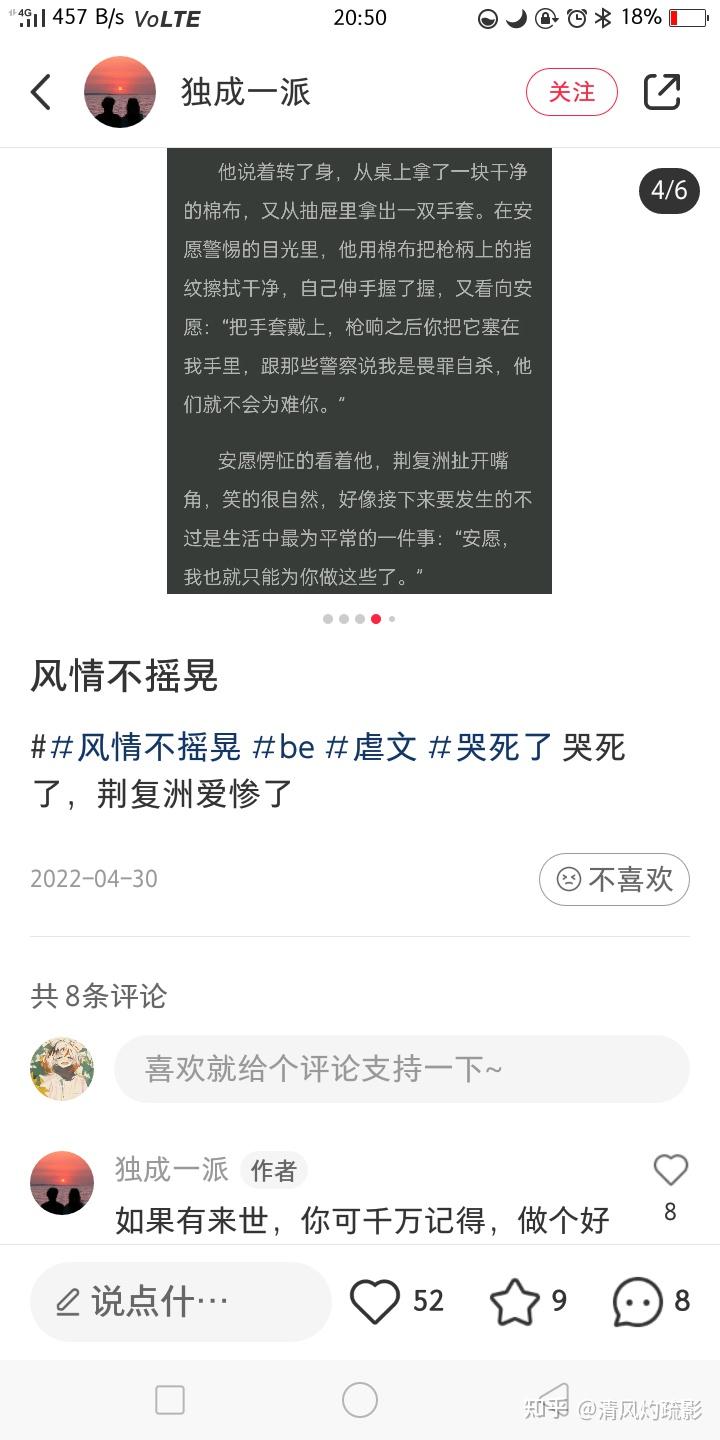Open the #be hashtag

coord(284,747)
